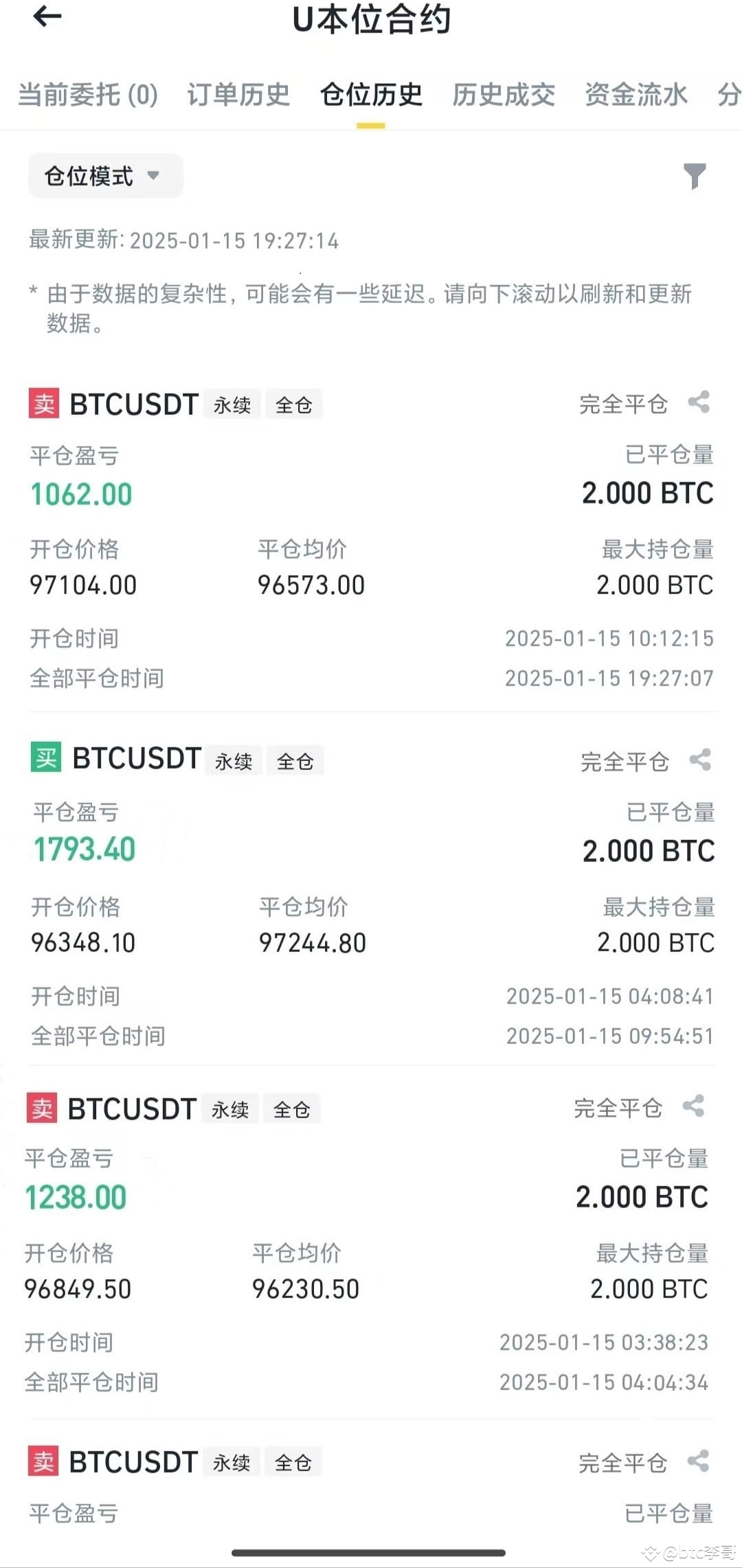Share the position with 1793.40 profit
This screenshot has width=742, height=1568.
[x=700, y=760]
